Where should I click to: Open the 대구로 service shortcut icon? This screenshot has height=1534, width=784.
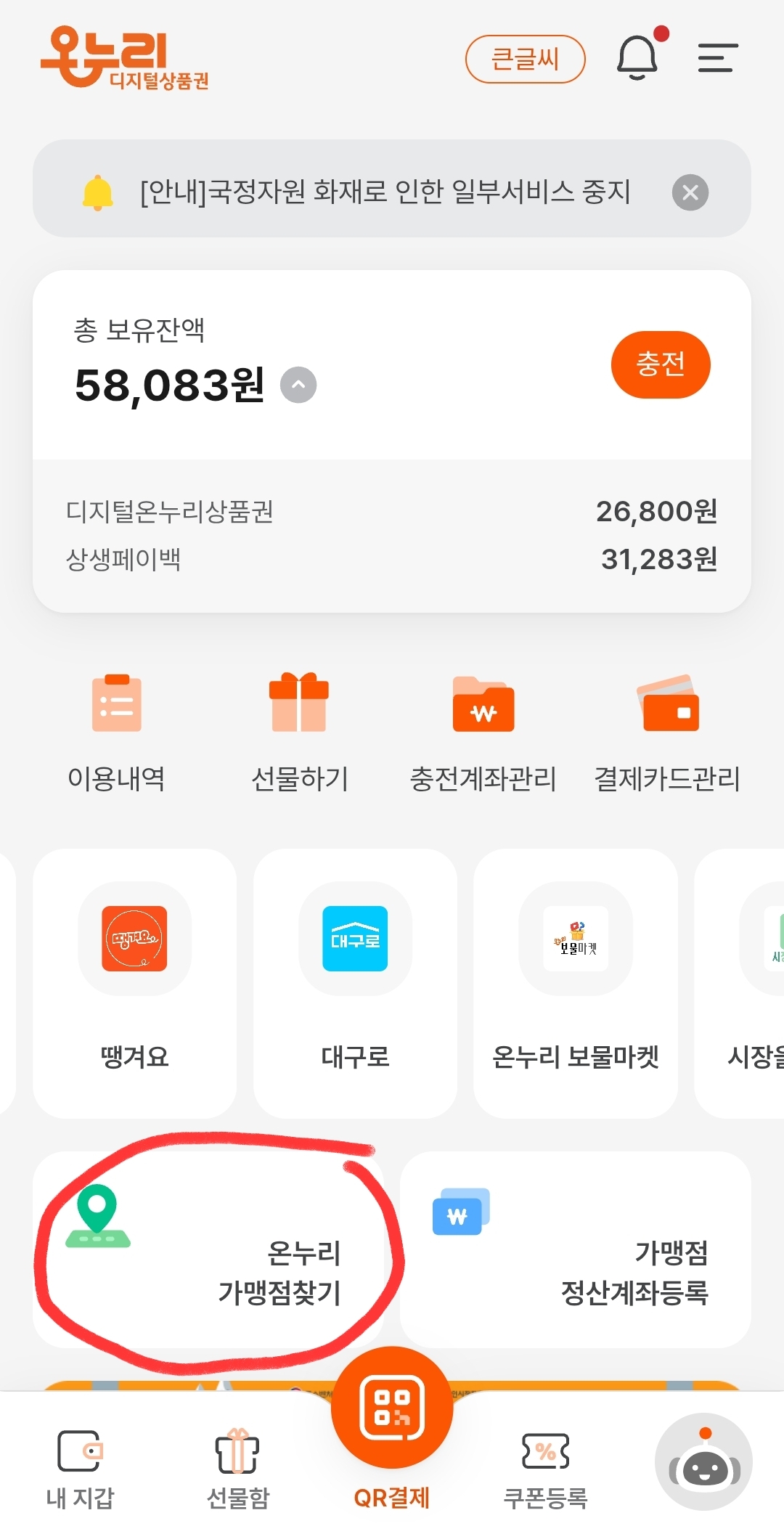click(355, 940)
